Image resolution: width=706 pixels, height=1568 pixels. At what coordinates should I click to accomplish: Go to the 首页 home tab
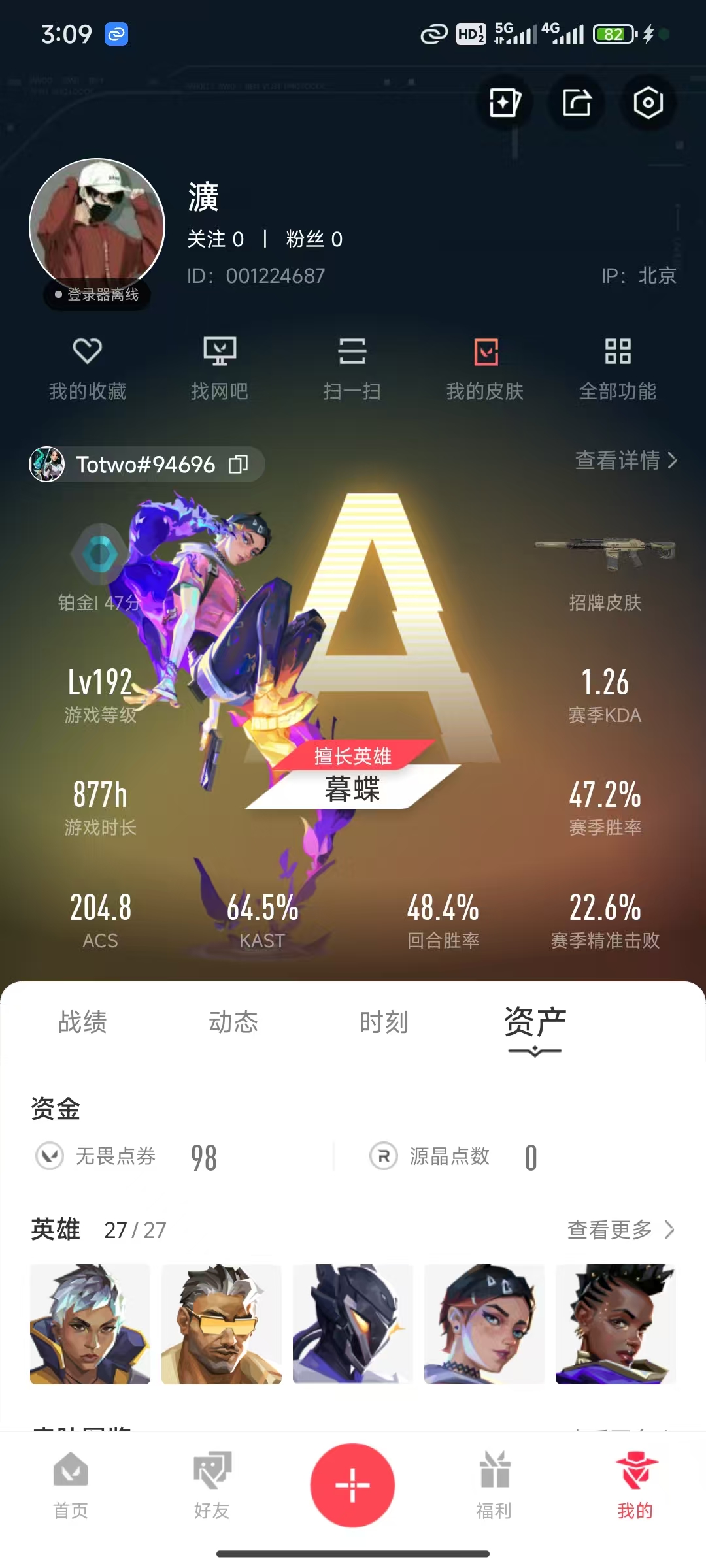71,1486
